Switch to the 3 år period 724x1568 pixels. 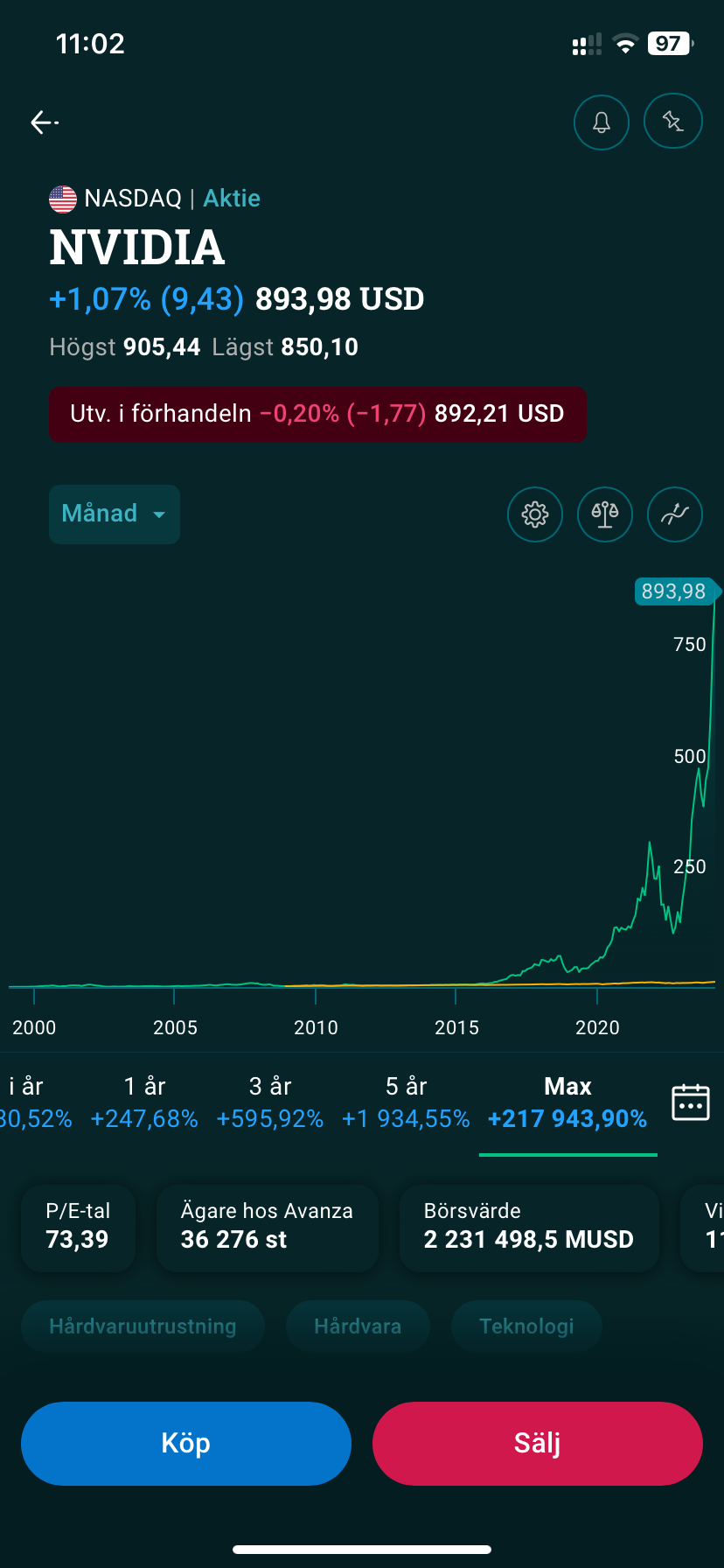click(269, 1102)
